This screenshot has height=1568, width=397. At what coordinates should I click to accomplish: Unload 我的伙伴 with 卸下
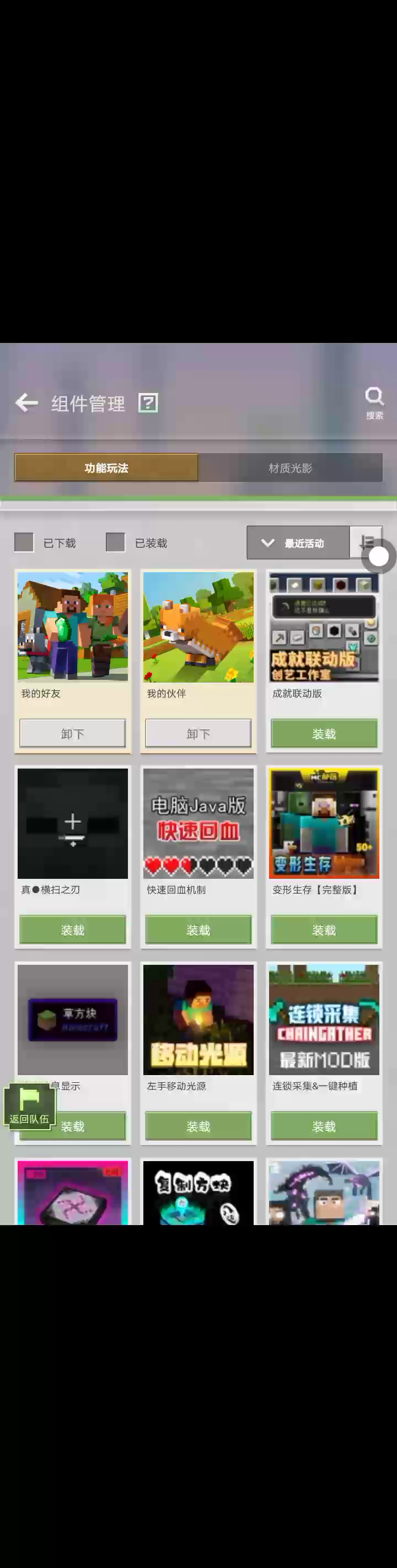click(x=198, y=733)
